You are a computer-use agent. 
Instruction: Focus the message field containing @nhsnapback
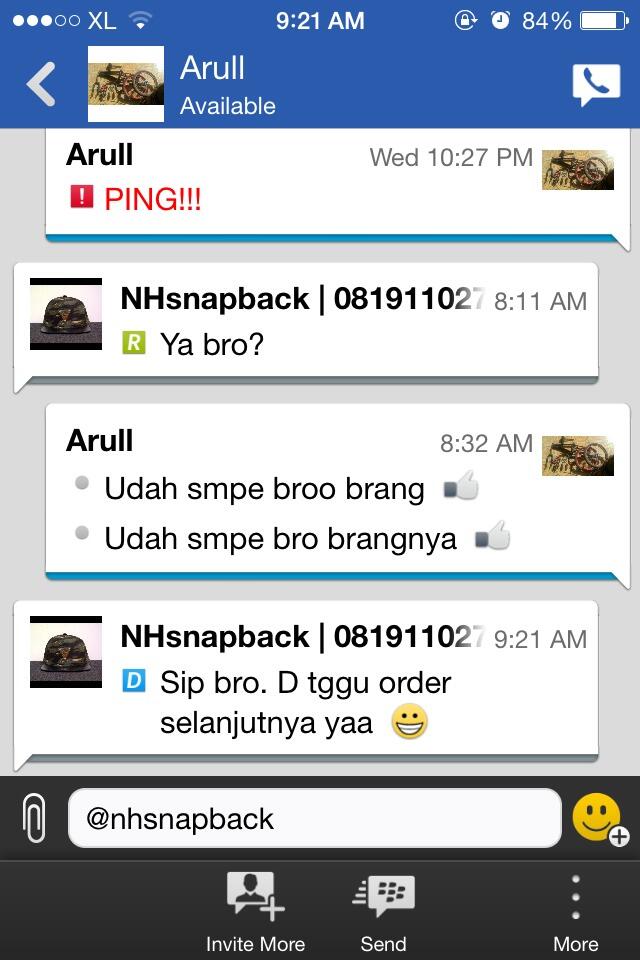(314, 819)
